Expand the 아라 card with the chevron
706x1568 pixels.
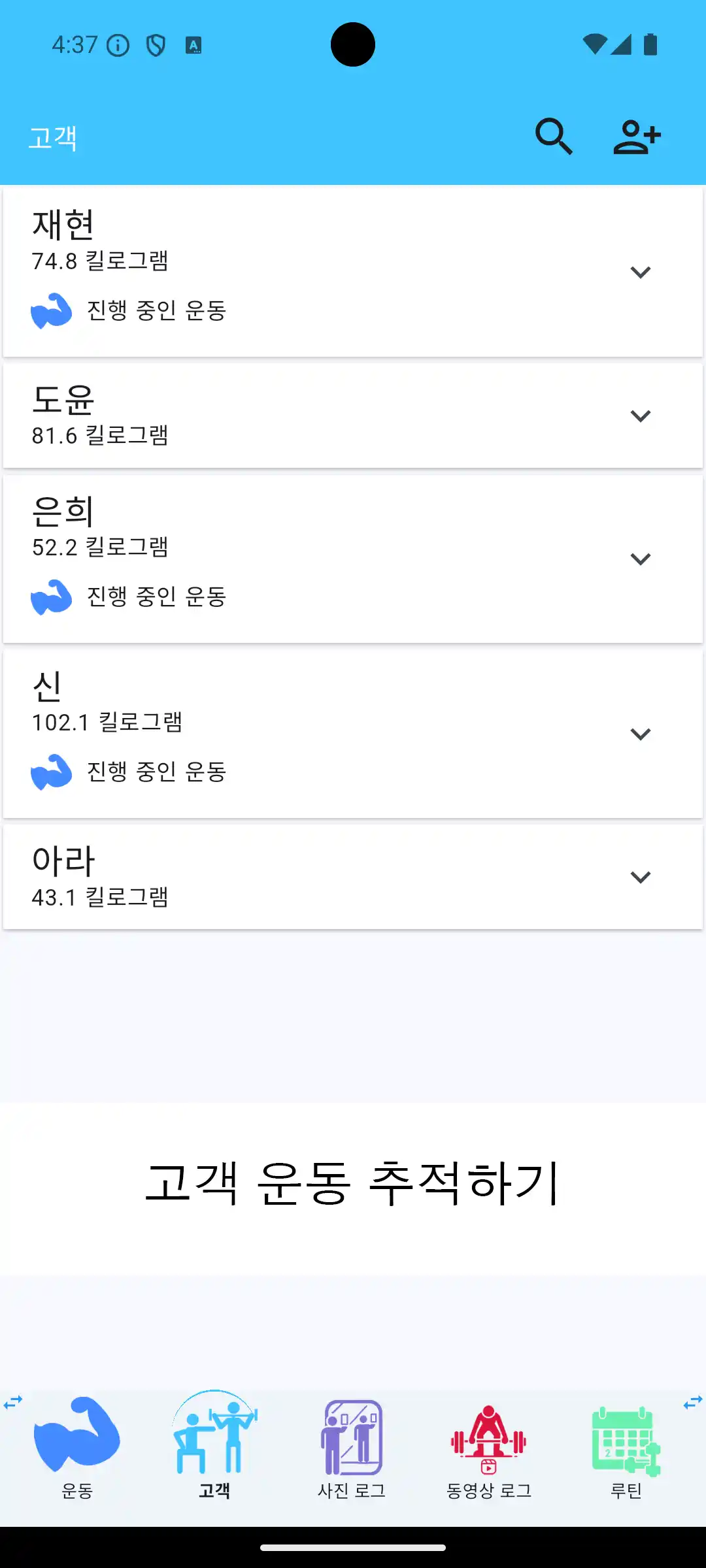point(641,877)
